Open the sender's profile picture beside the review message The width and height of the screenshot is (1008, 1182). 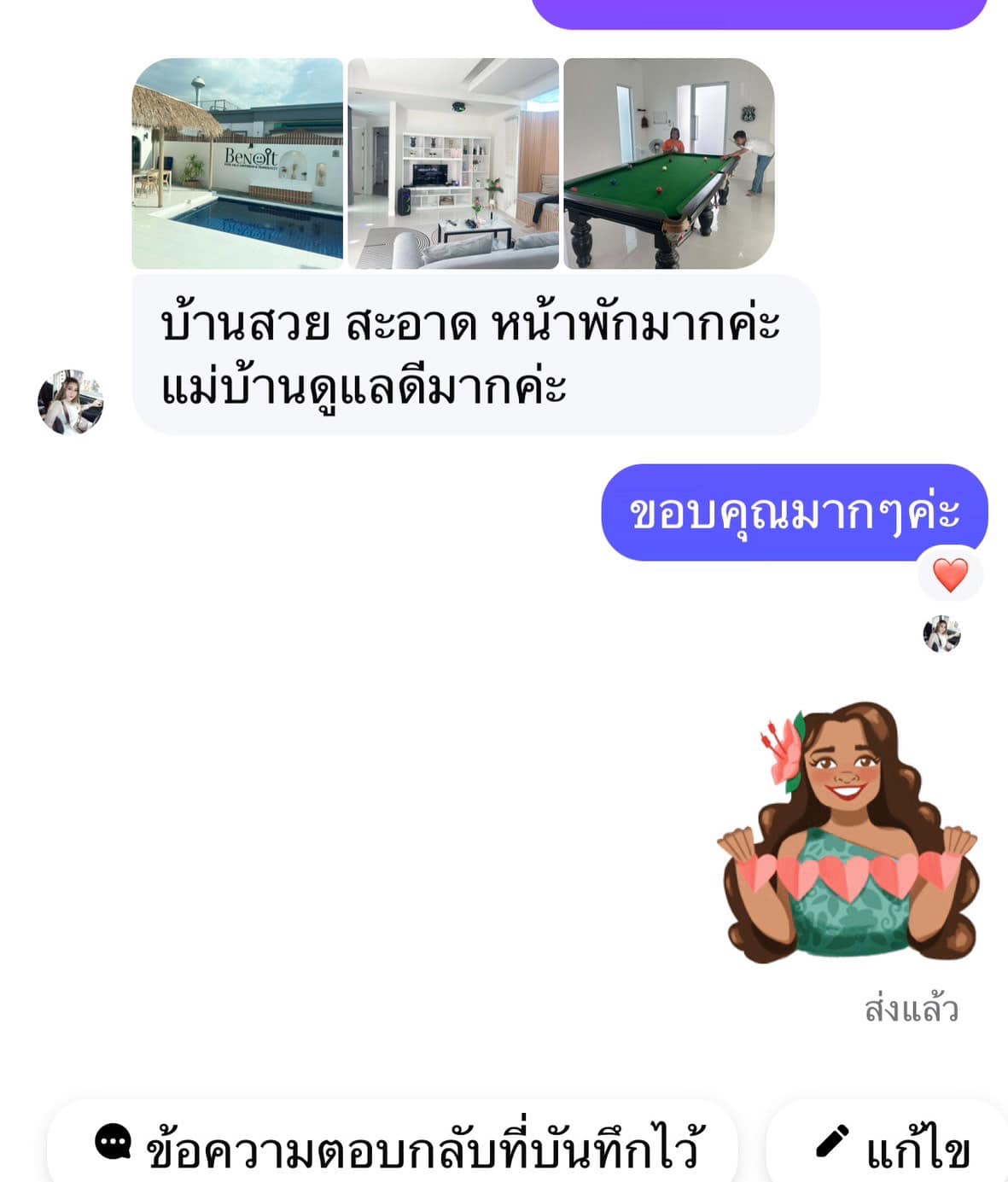71,402
